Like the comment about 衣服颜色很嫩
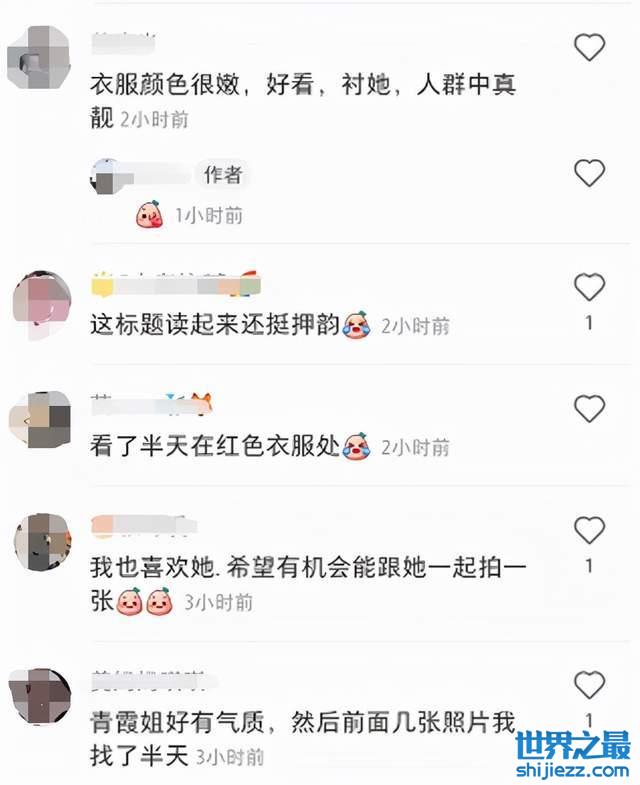The width and height of the screenshot is (640, 785). [x=589, y=47]
